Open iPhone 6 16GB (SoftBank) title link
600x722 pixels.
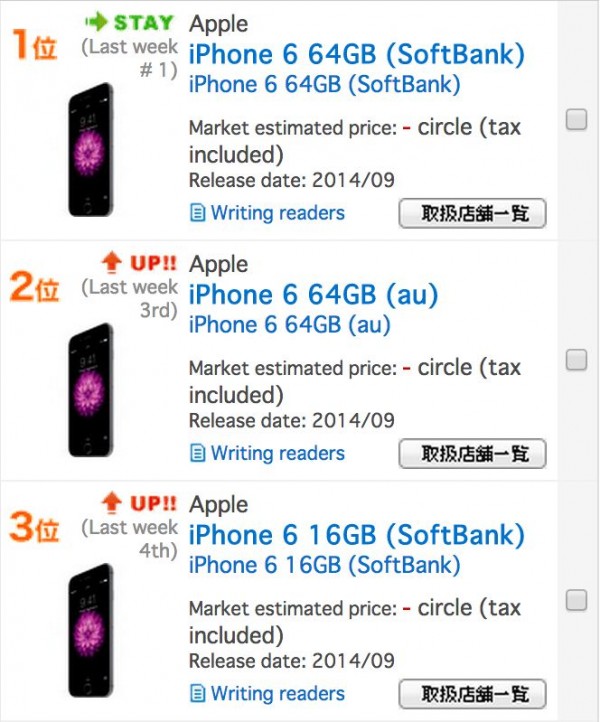coord(356,535)
